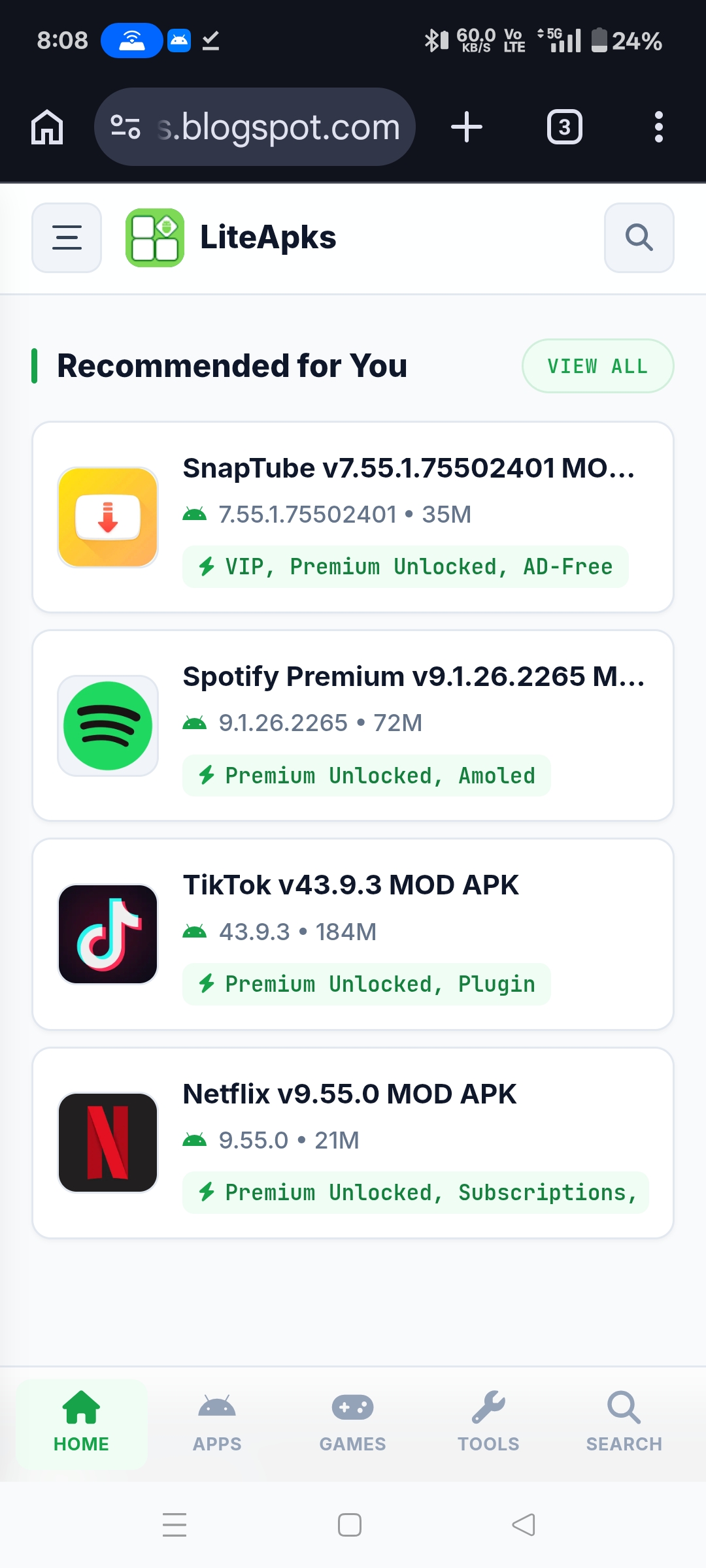Image resolution: width=706 pixels, height=1568 pixels.
Task: Tap the Premium Unlocked, Amoled badge on Spotify
Action: [367, 776]
